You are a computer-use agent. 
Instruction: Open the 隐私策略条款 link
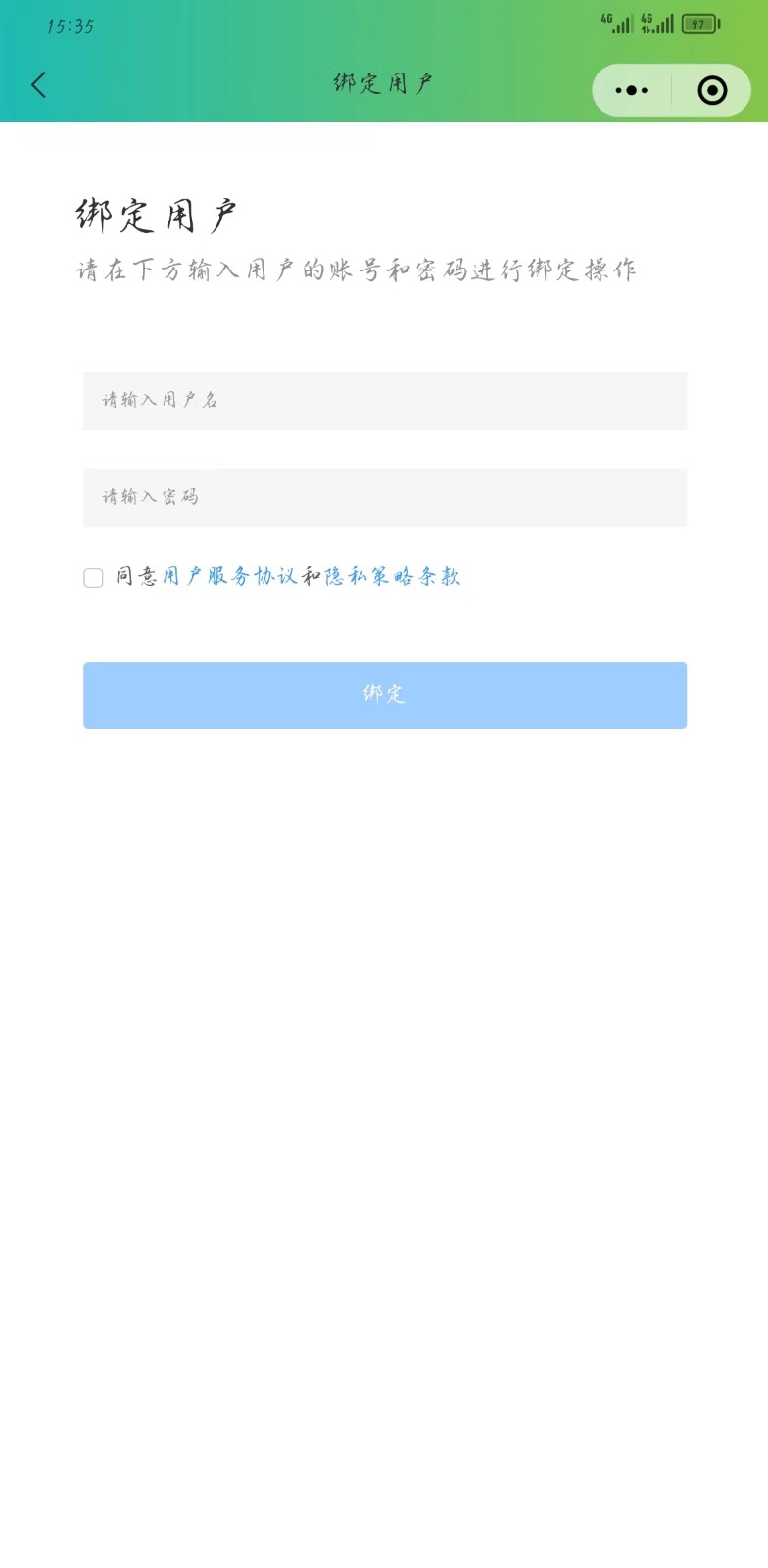[392, 576]
